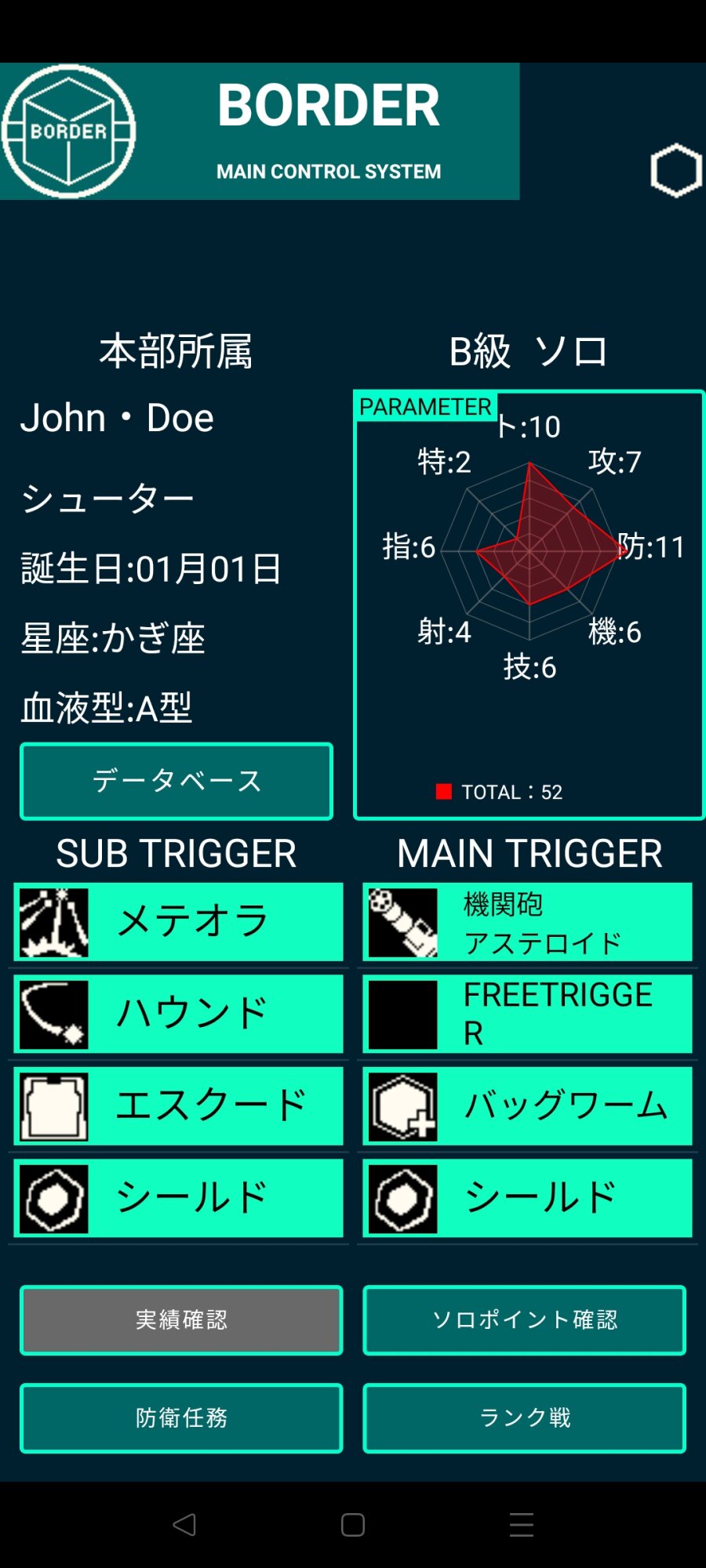This screenshot has height=1568, width=706.
Task: Select the メテオラ sub trigger
Action: point(179,922)
